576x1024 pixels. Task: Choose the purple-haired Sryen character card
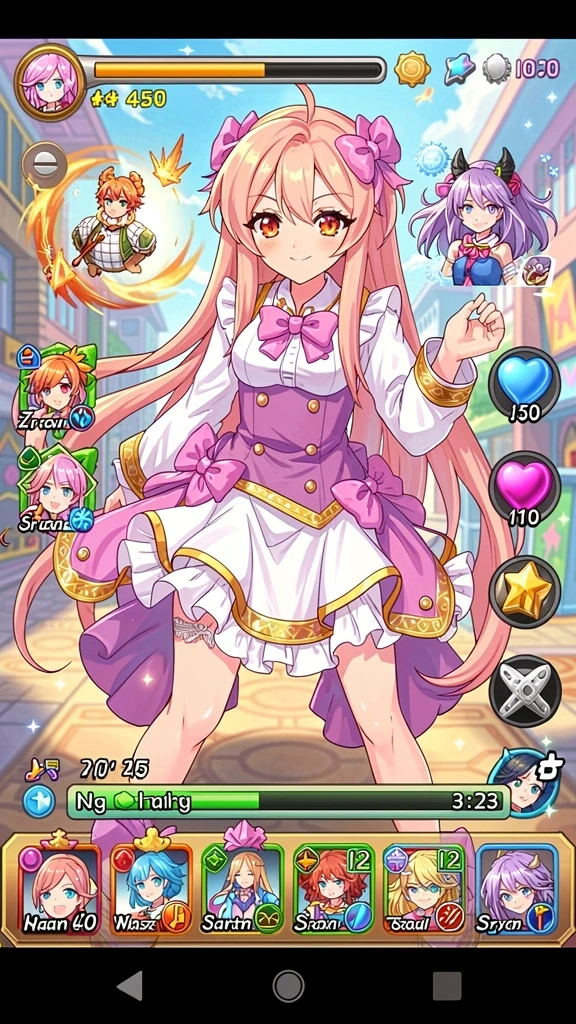[517, 889]
